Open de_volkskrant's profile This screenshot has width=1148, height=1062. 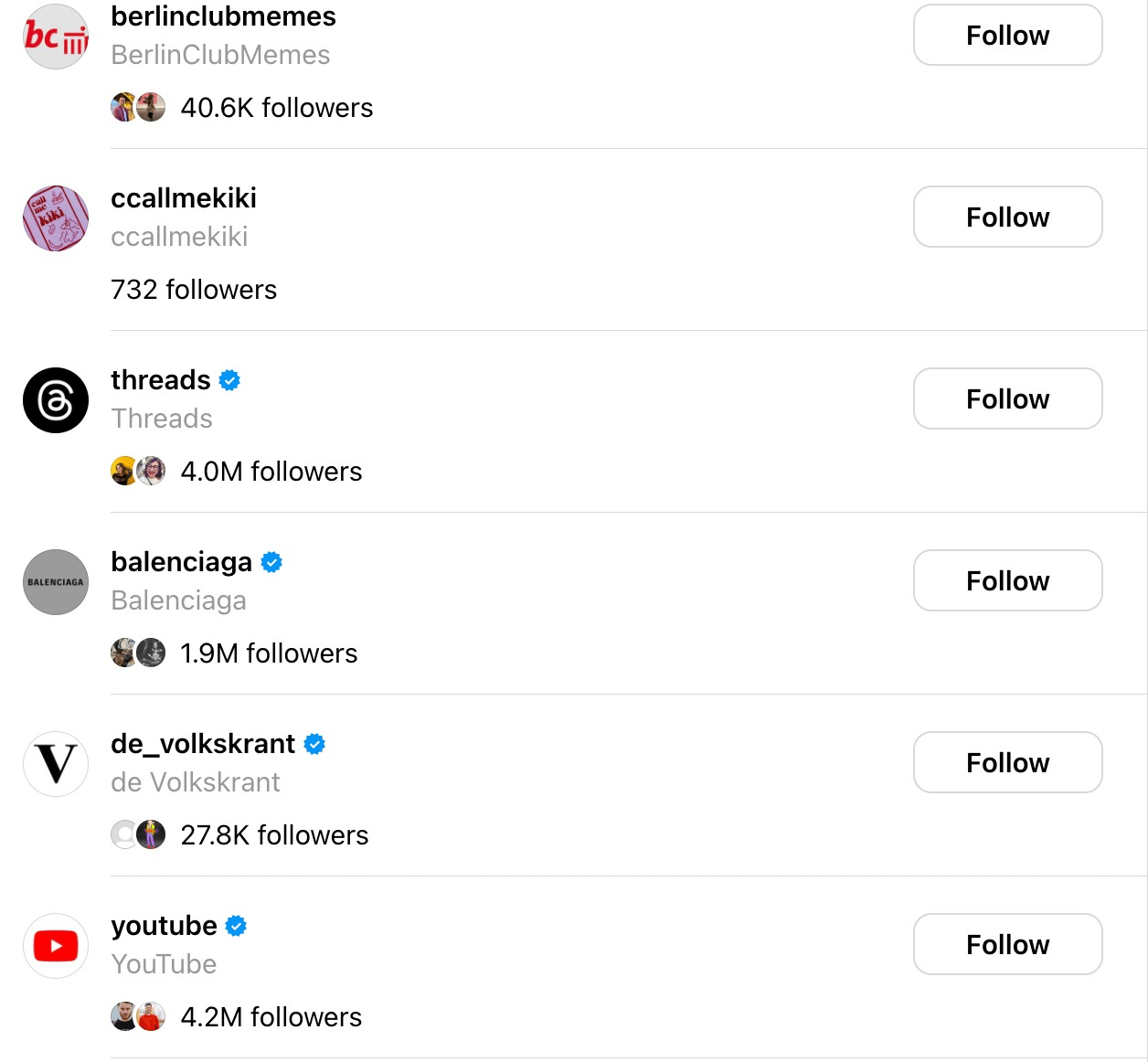(x=203, y=744)
